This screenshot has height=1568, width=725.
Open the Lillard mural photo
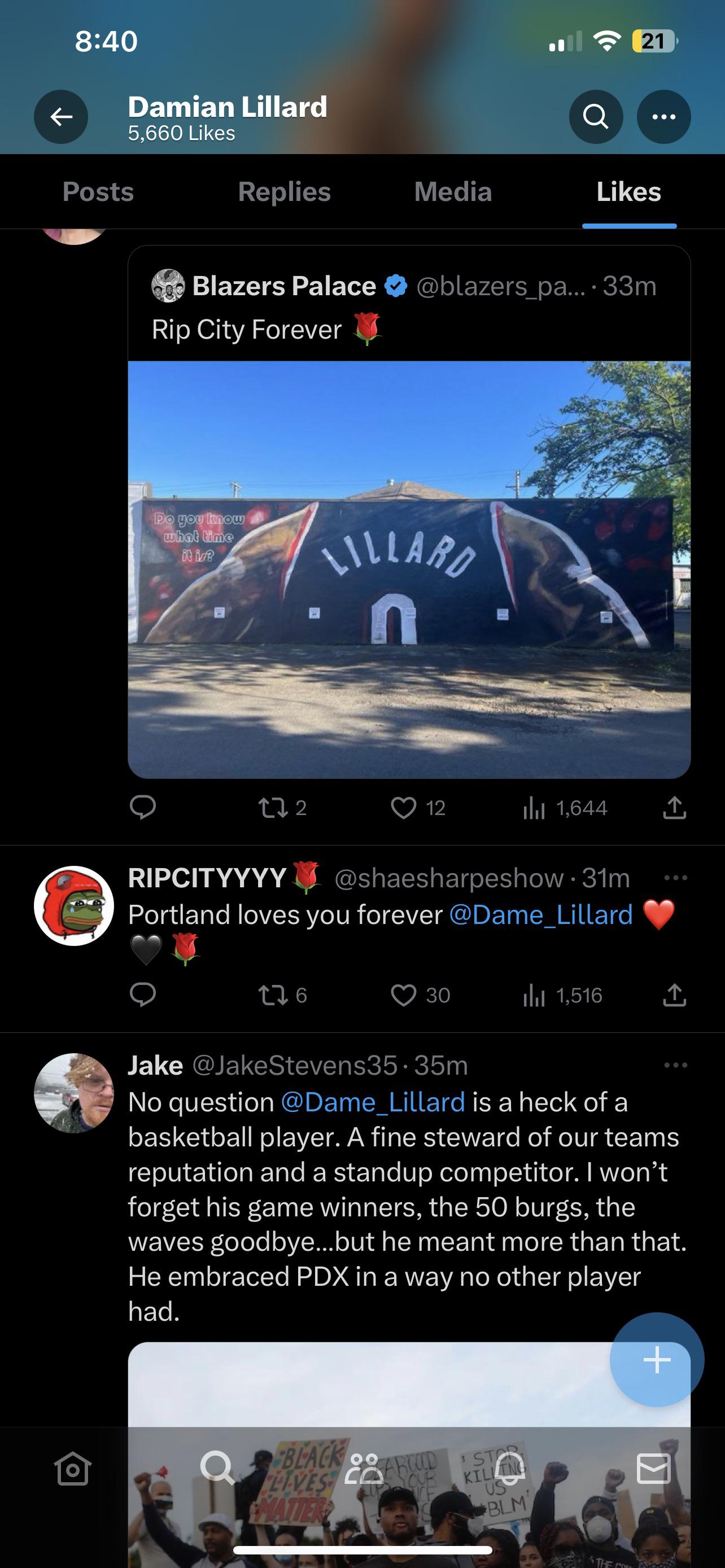coord(409,569)
